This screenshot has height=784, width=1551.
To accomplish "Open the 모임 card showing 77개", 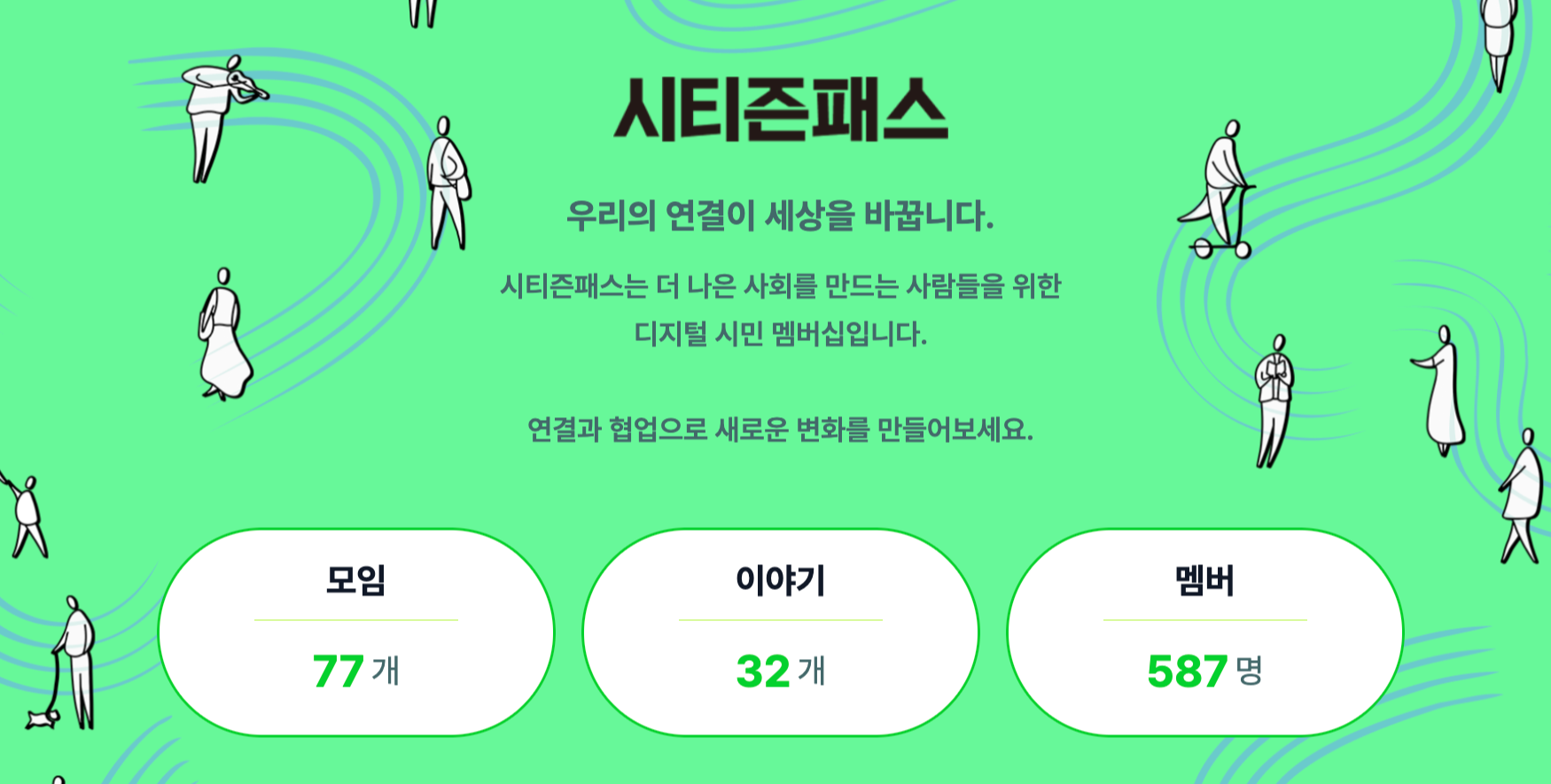I will coord(356,633).
